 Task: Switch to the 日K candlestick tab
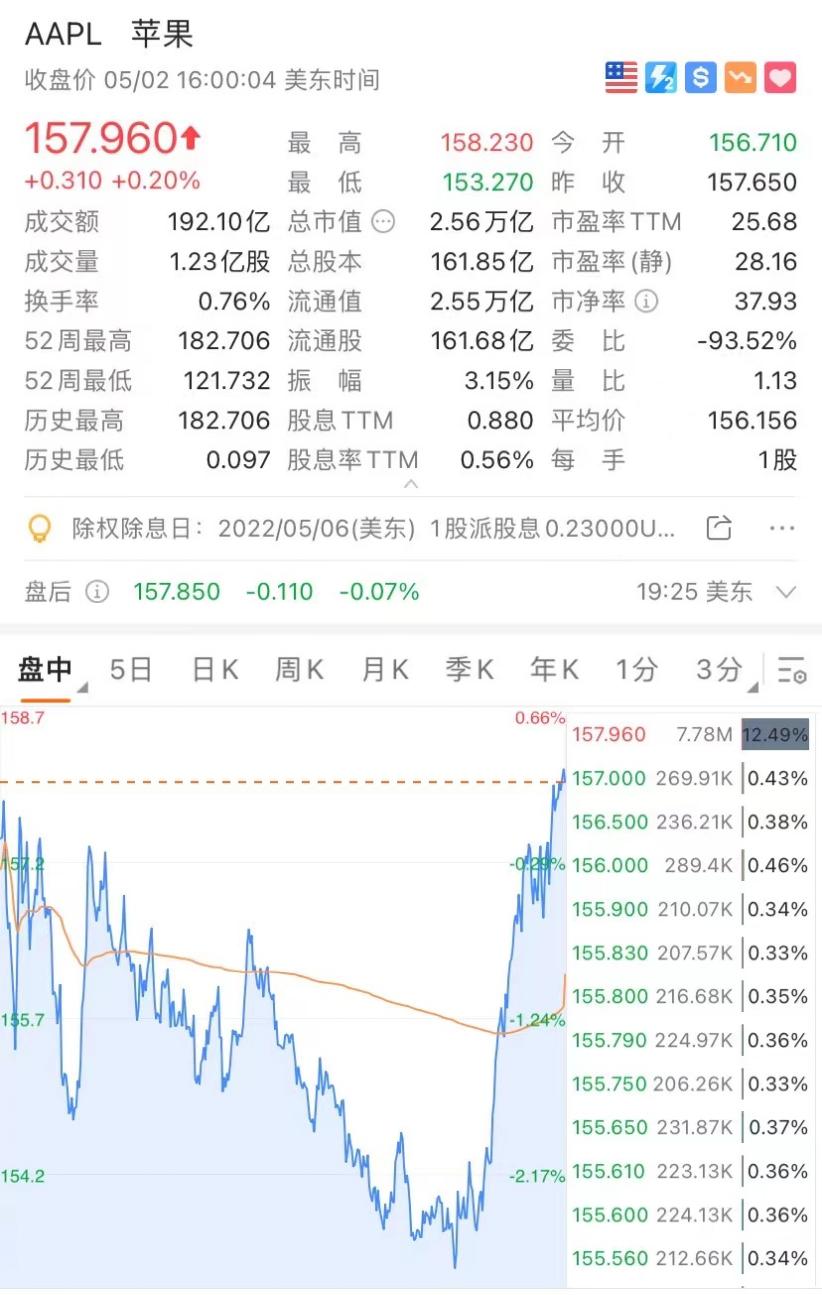tap(213, 670)
